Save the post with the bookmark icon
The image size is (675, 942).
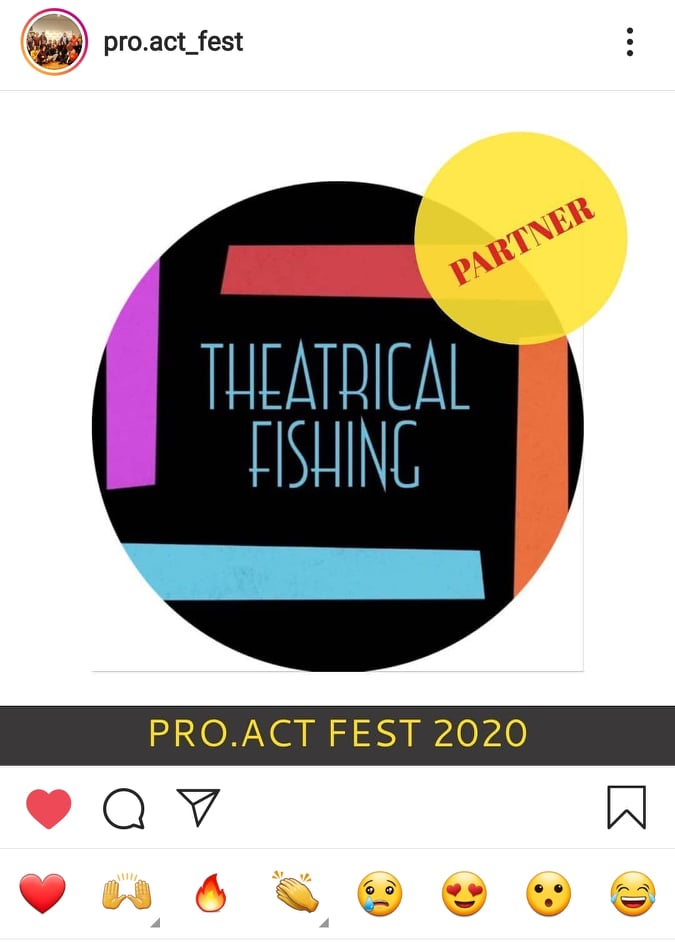(x=627, y=807)
